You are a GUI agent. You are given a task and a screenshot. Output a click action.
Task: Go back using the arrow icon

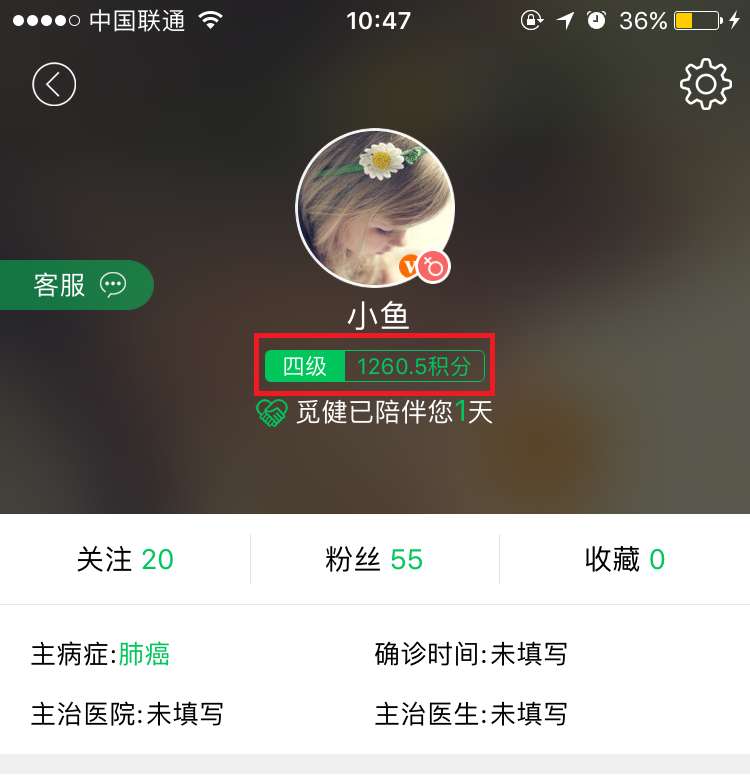coord(54,85)
